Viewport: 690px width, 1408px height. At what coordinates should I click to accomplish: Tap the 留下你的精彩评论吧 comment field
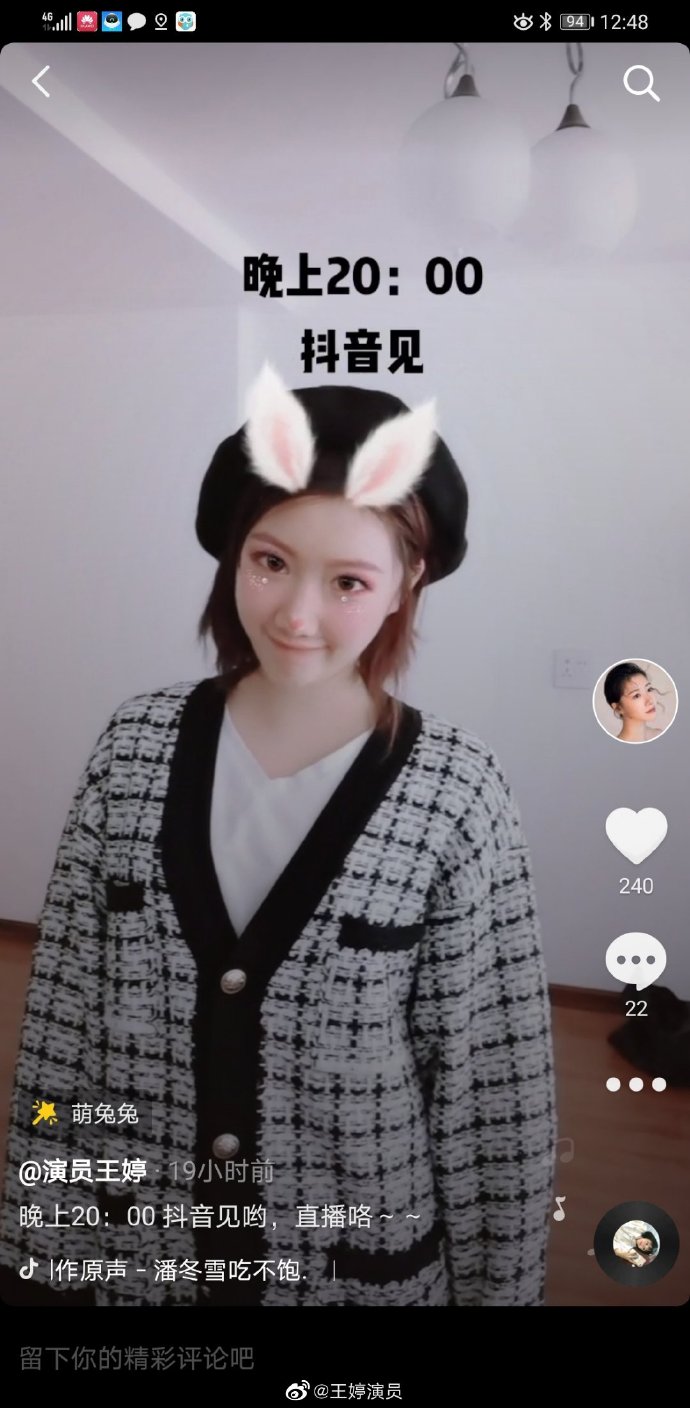(137, 1357)
